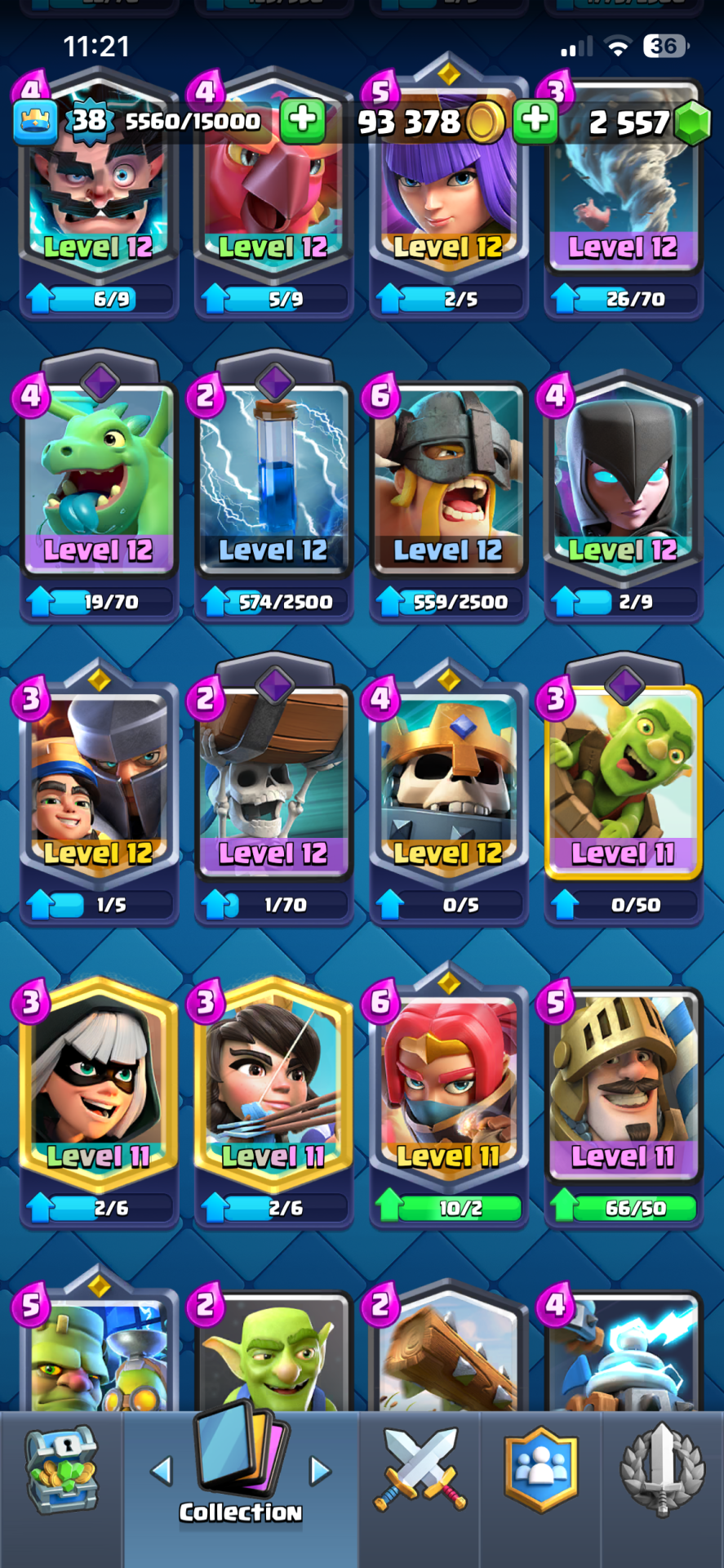Show the previous collection page arrow
This screenshot has width=724, height=1568.
(162, 1472)
